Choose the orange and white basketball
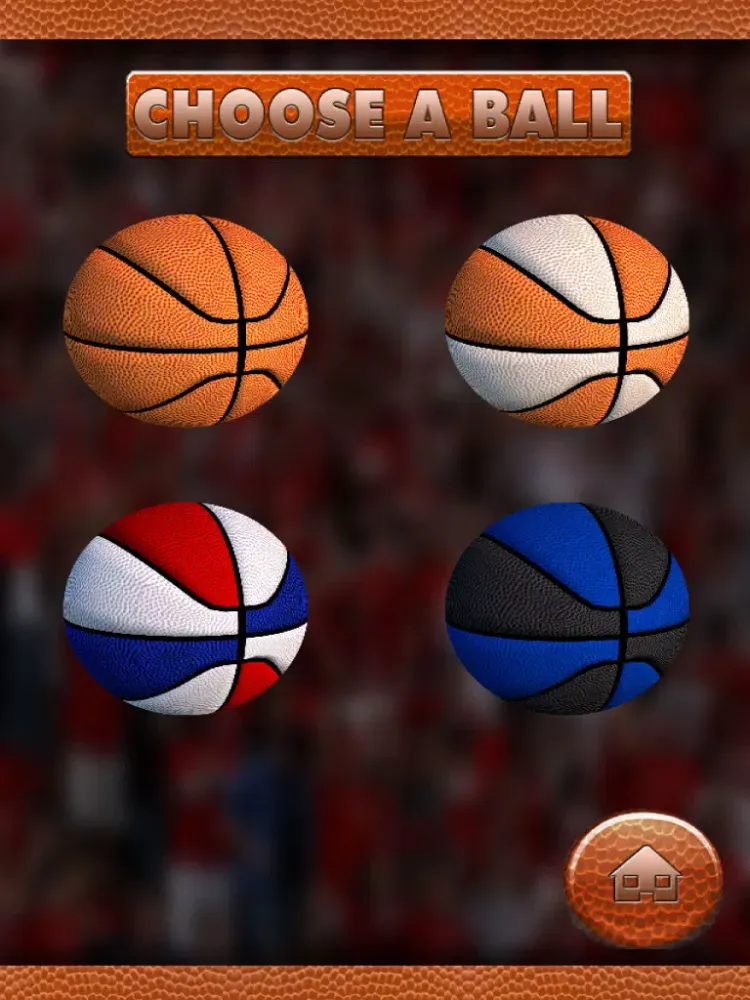750x1000 pixels. (567, 320)
